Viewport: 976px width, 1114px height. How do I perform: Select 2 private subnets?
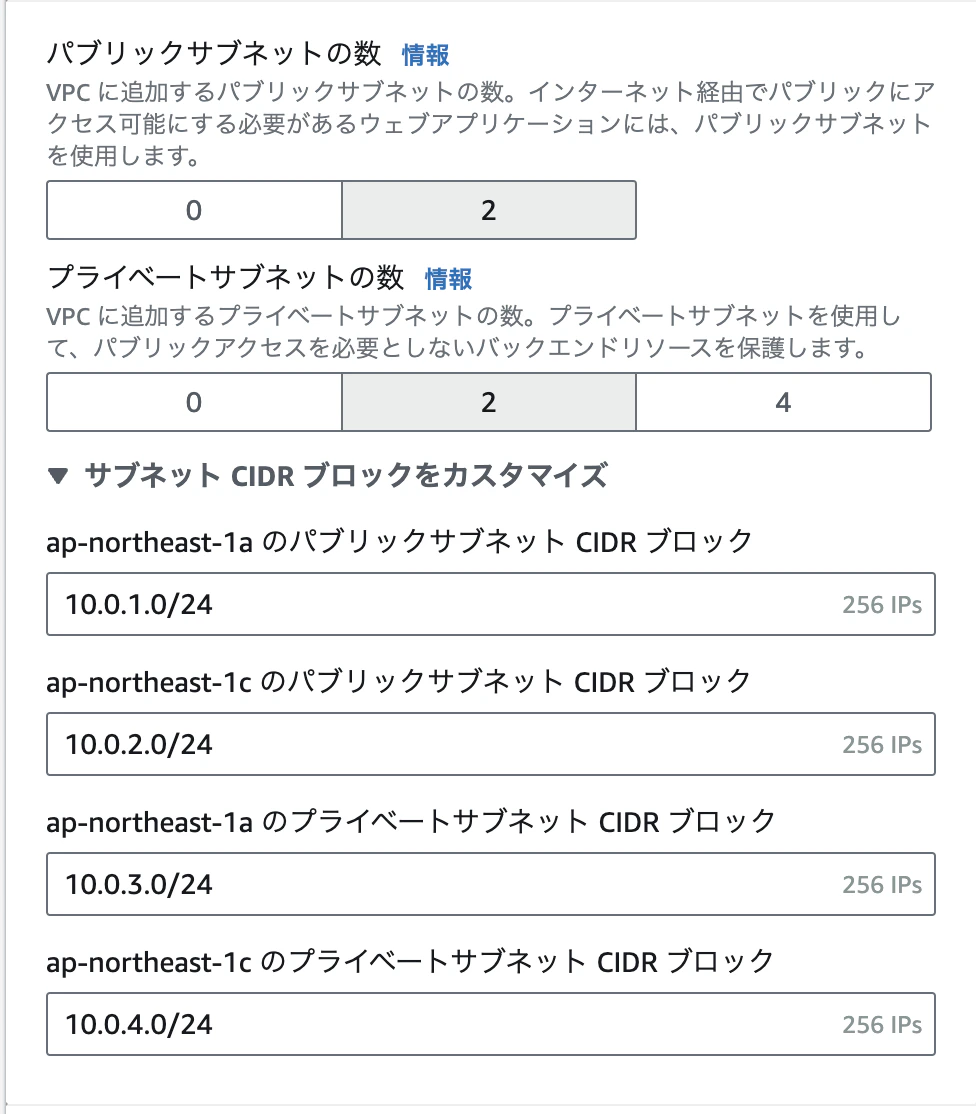(489, 402)
